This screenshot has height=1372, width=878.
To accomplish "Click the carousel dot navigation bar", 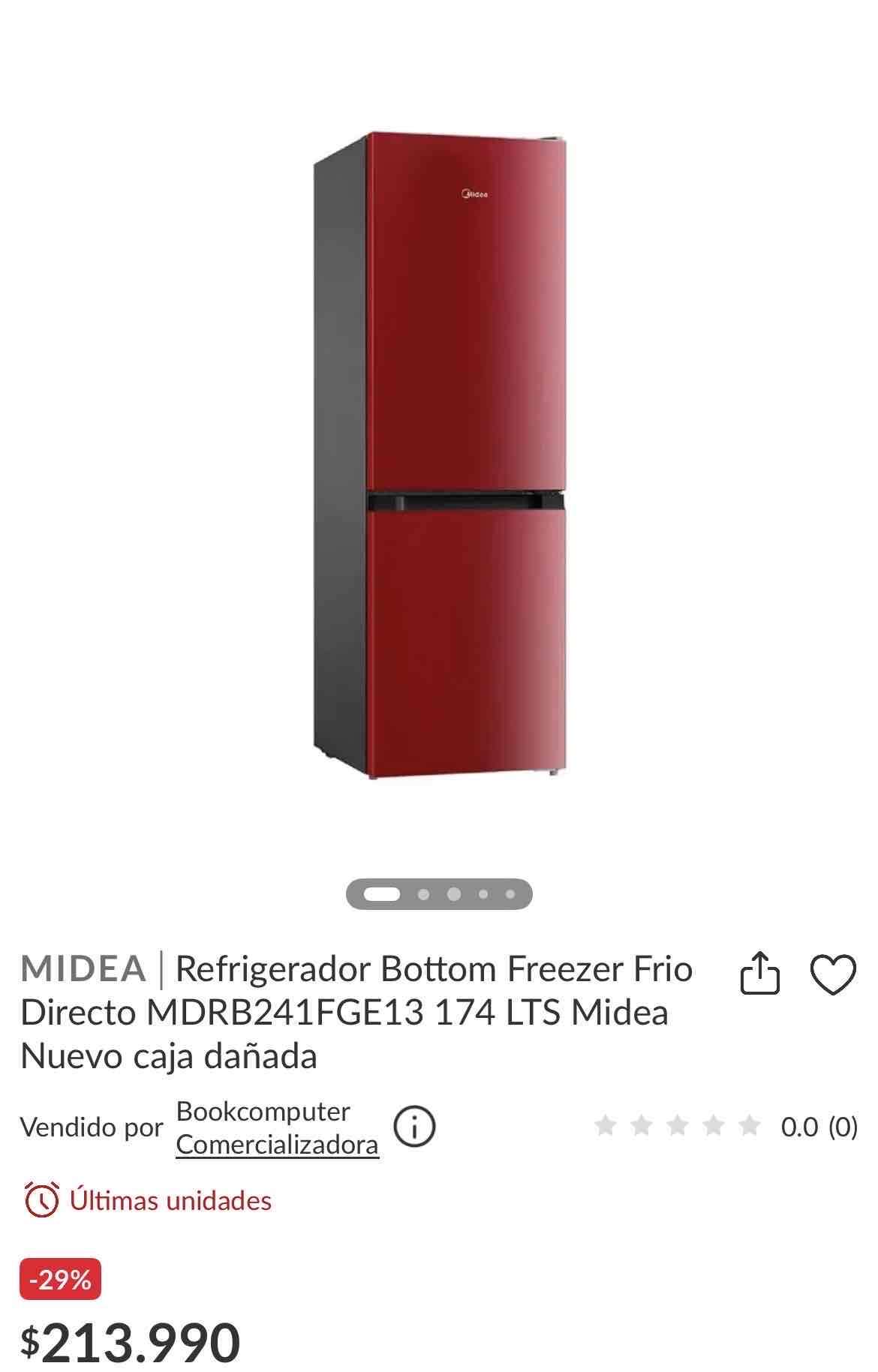I will coord(439,893).
